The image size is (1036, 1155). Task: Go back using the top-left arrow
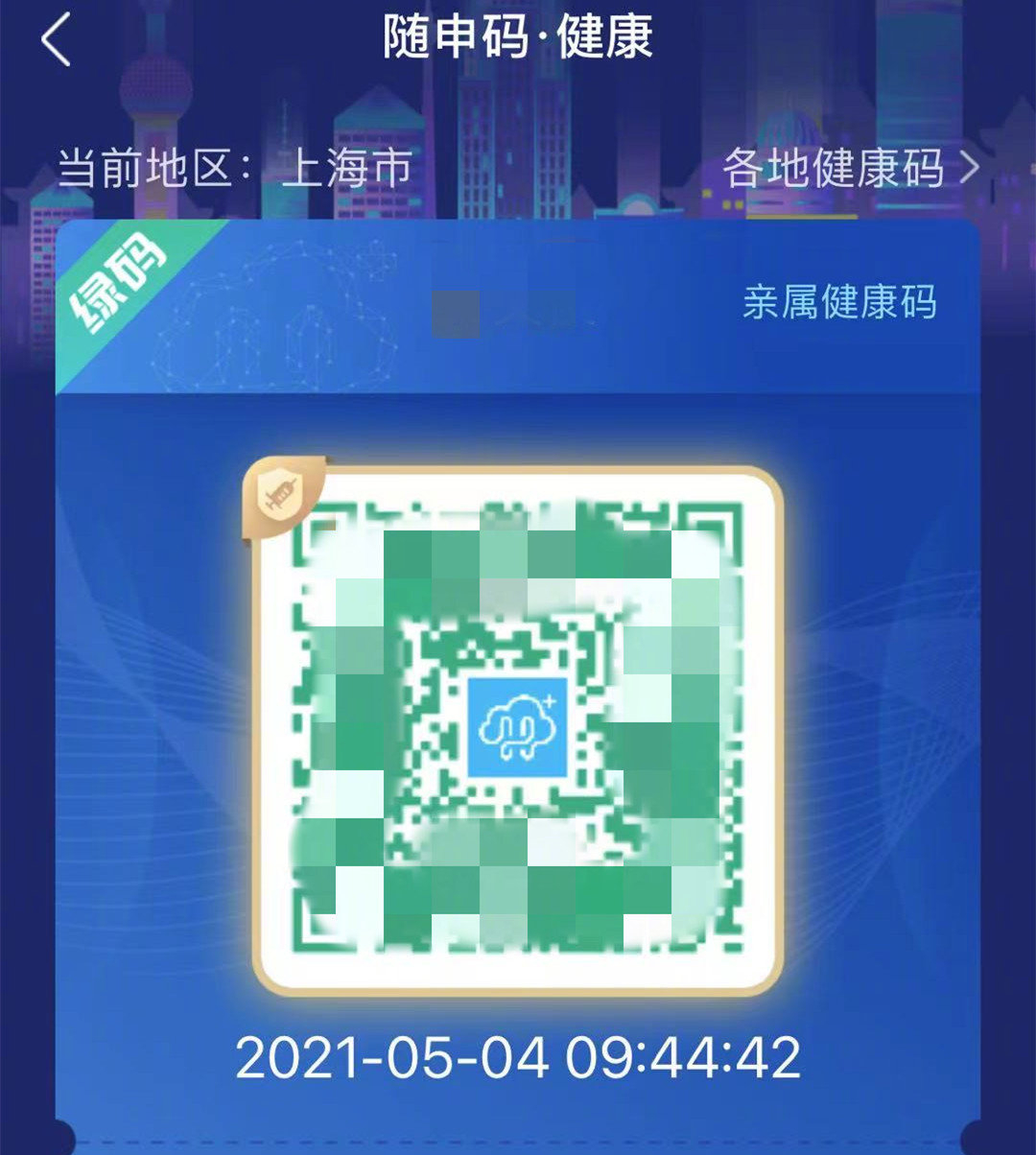click(56, 40)
